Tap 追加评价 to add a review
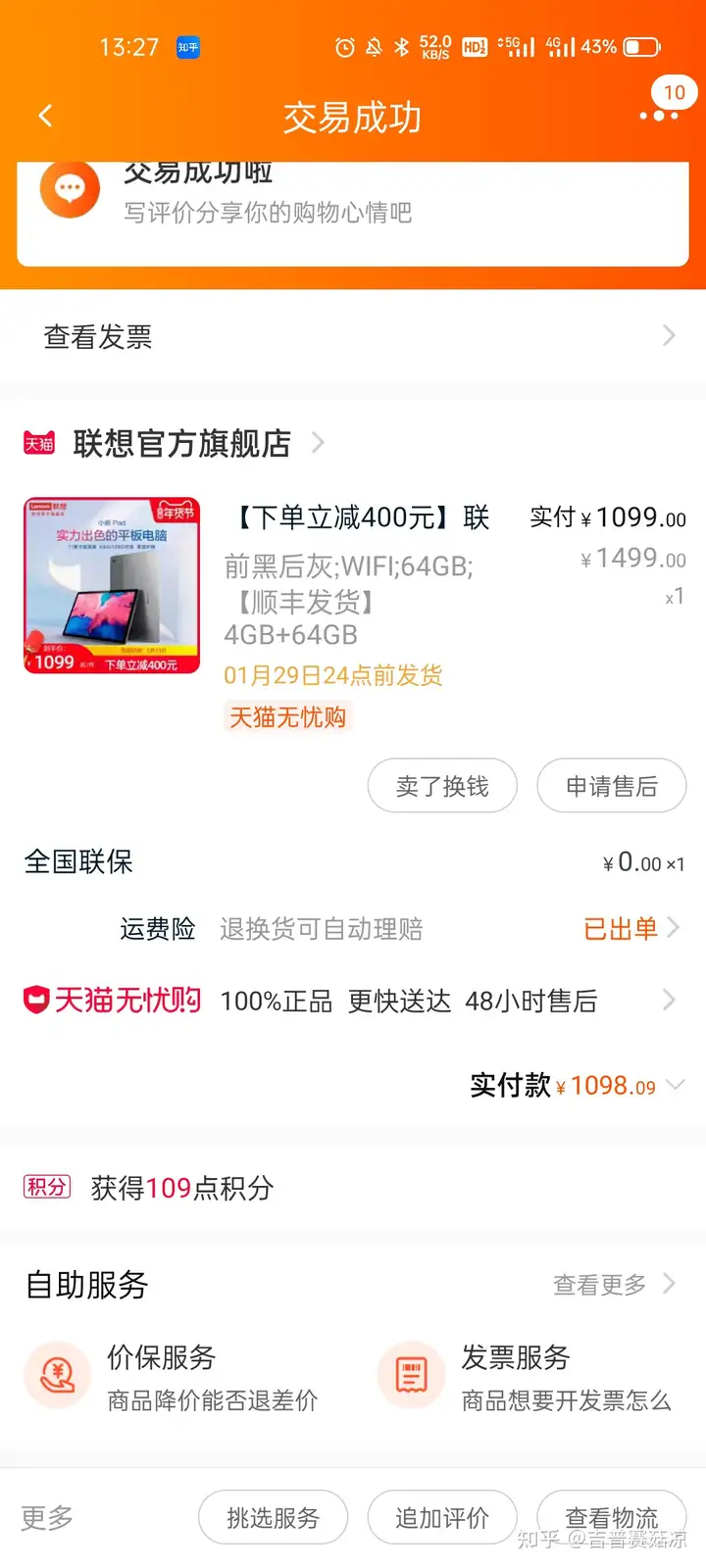The height and width of the screenshot is (1568, 706). 442,1518
